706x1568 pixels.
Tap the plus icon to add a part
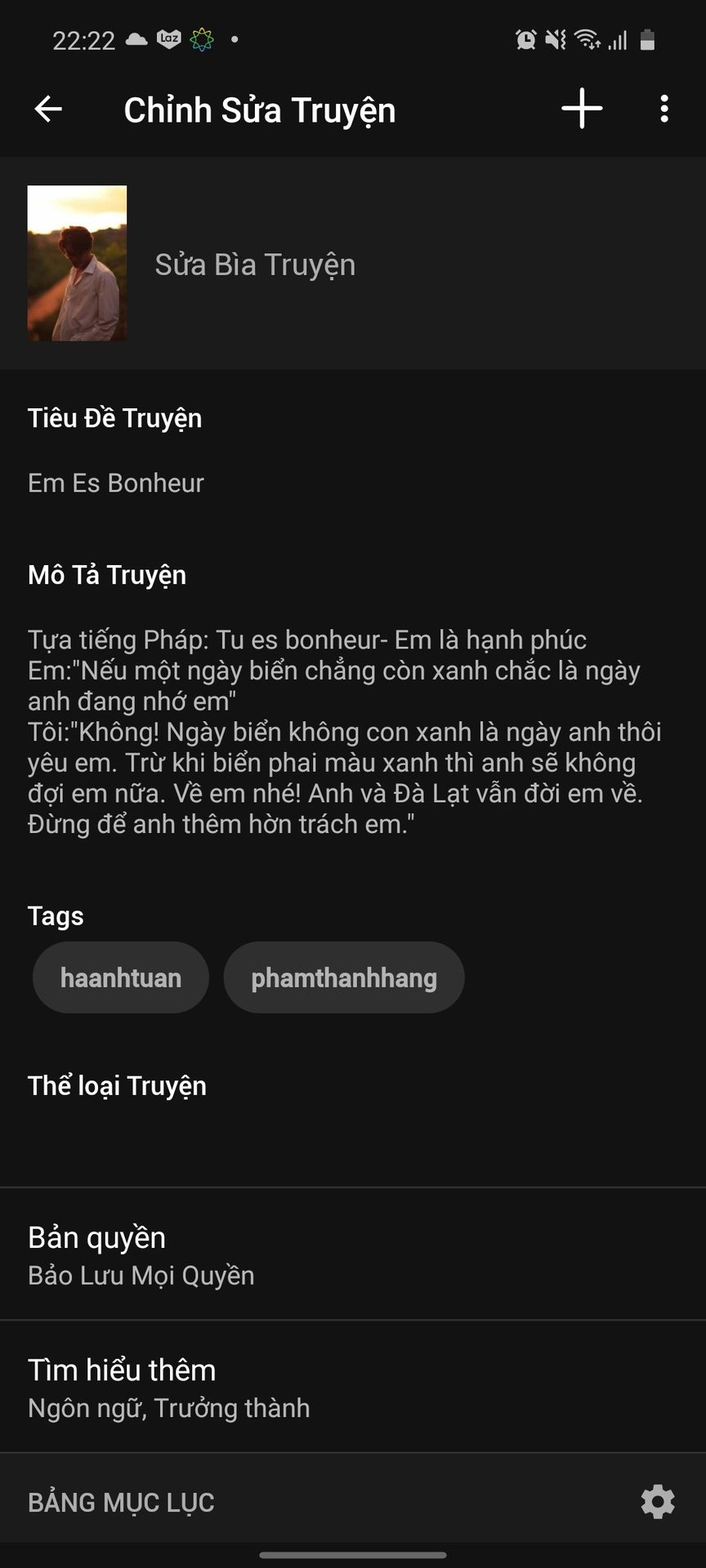click(582, 109)
